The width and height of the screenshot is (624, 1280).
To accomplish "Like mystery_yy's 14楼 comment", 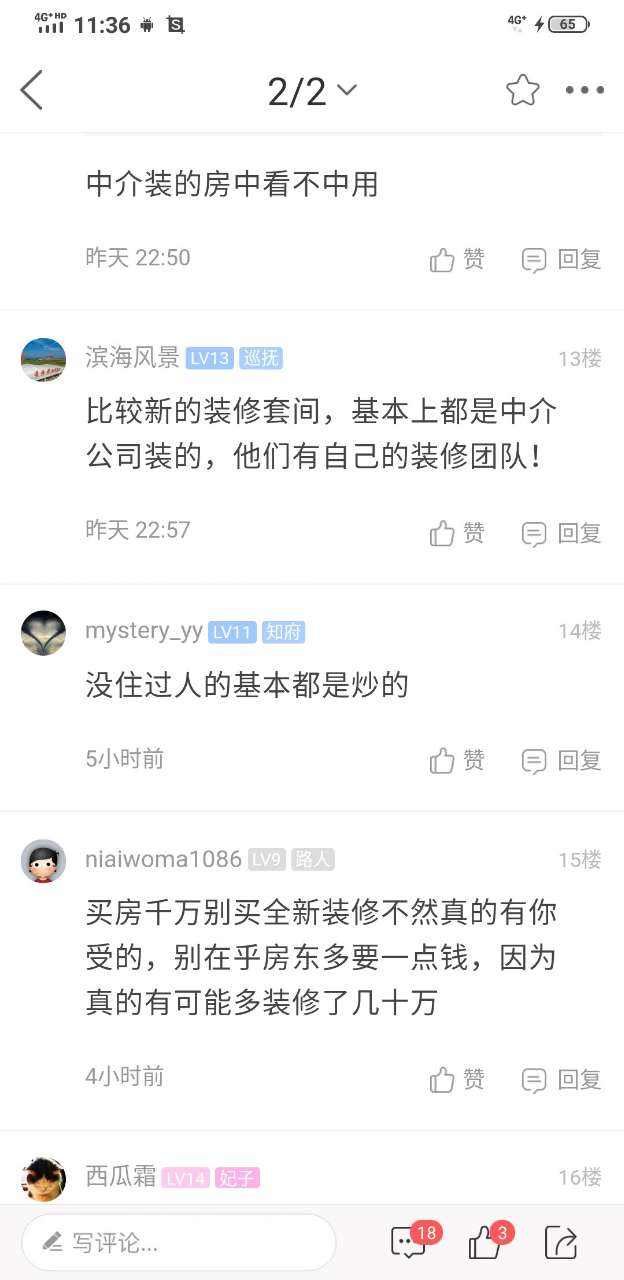I will [457, 761].
